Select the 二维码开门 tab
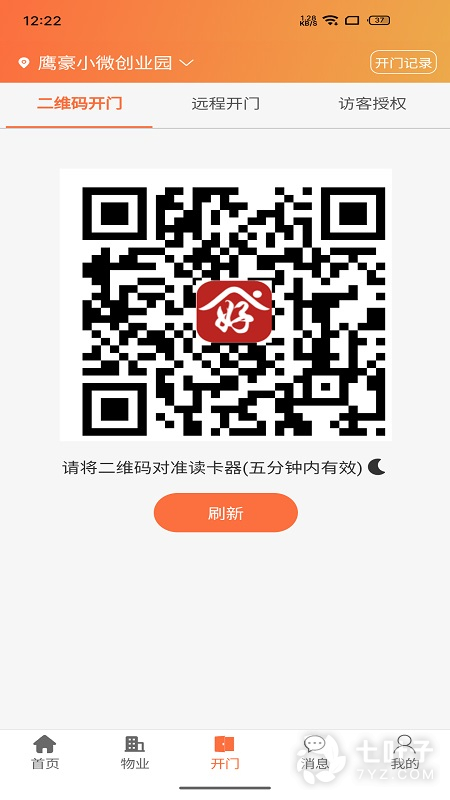This screenshot has width=450, height=800. click(x=79, y=104)
